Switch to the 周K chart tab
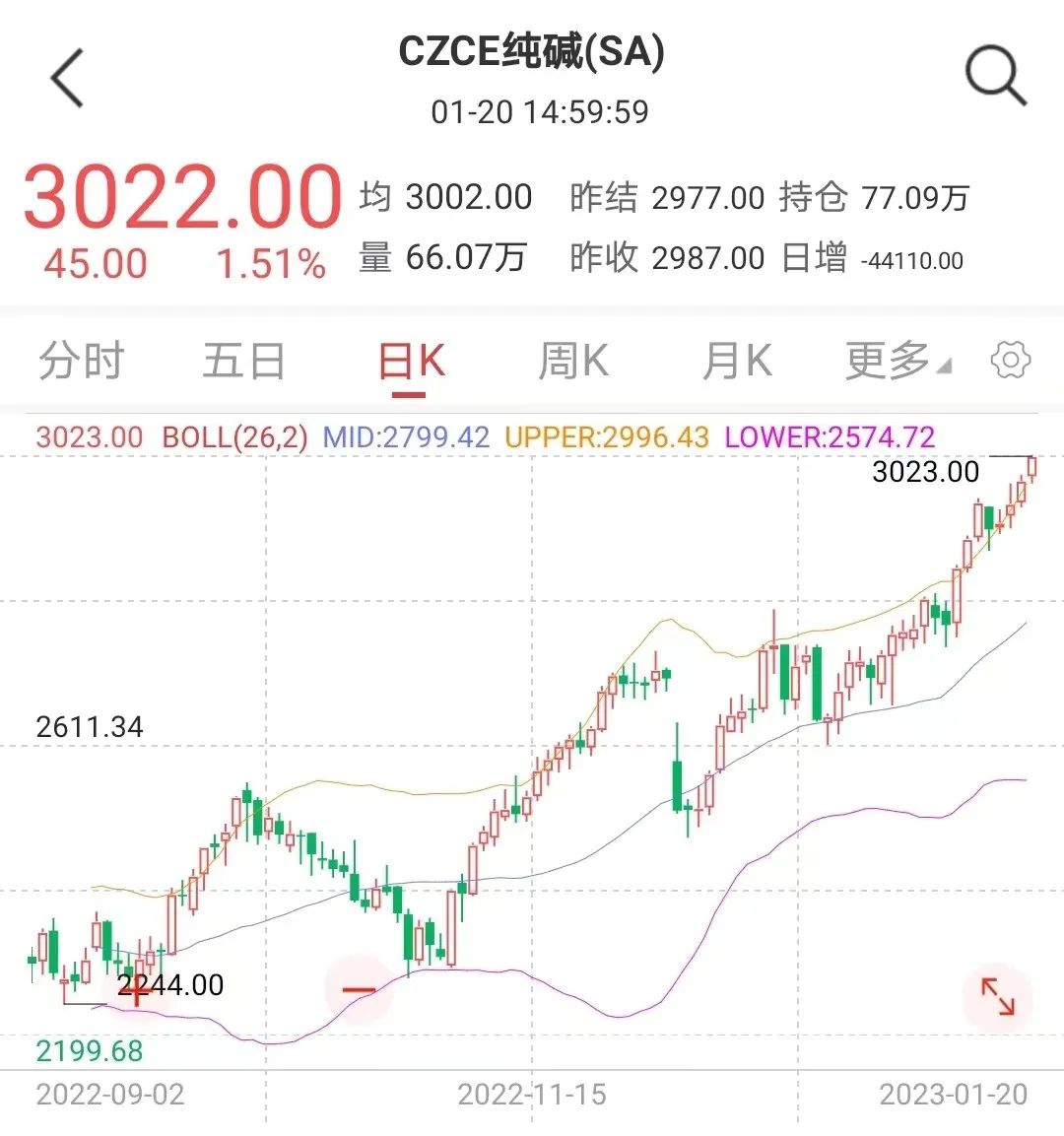Screen dimensions: 1064x1136 pos(573,361)
